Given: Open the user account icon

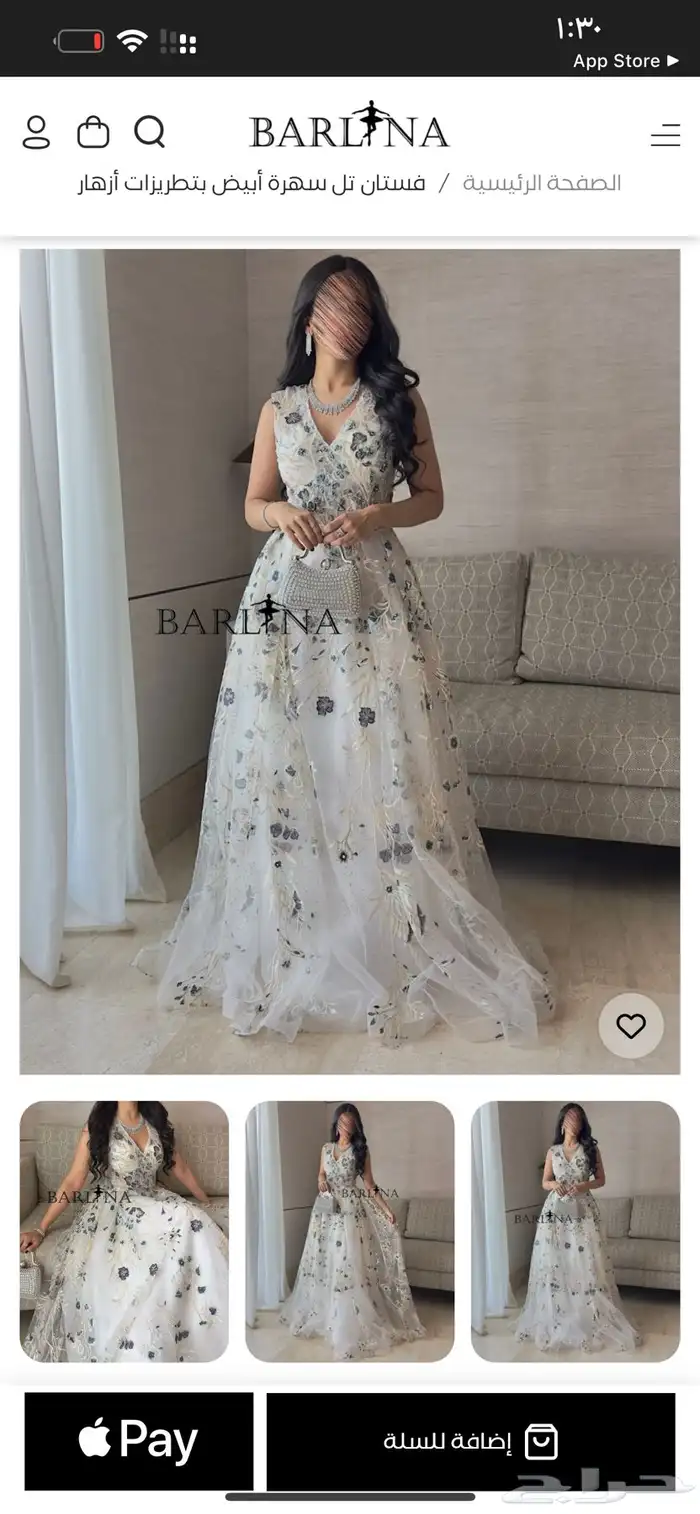Looking at the screenshot, I should [x=36, y=132].
